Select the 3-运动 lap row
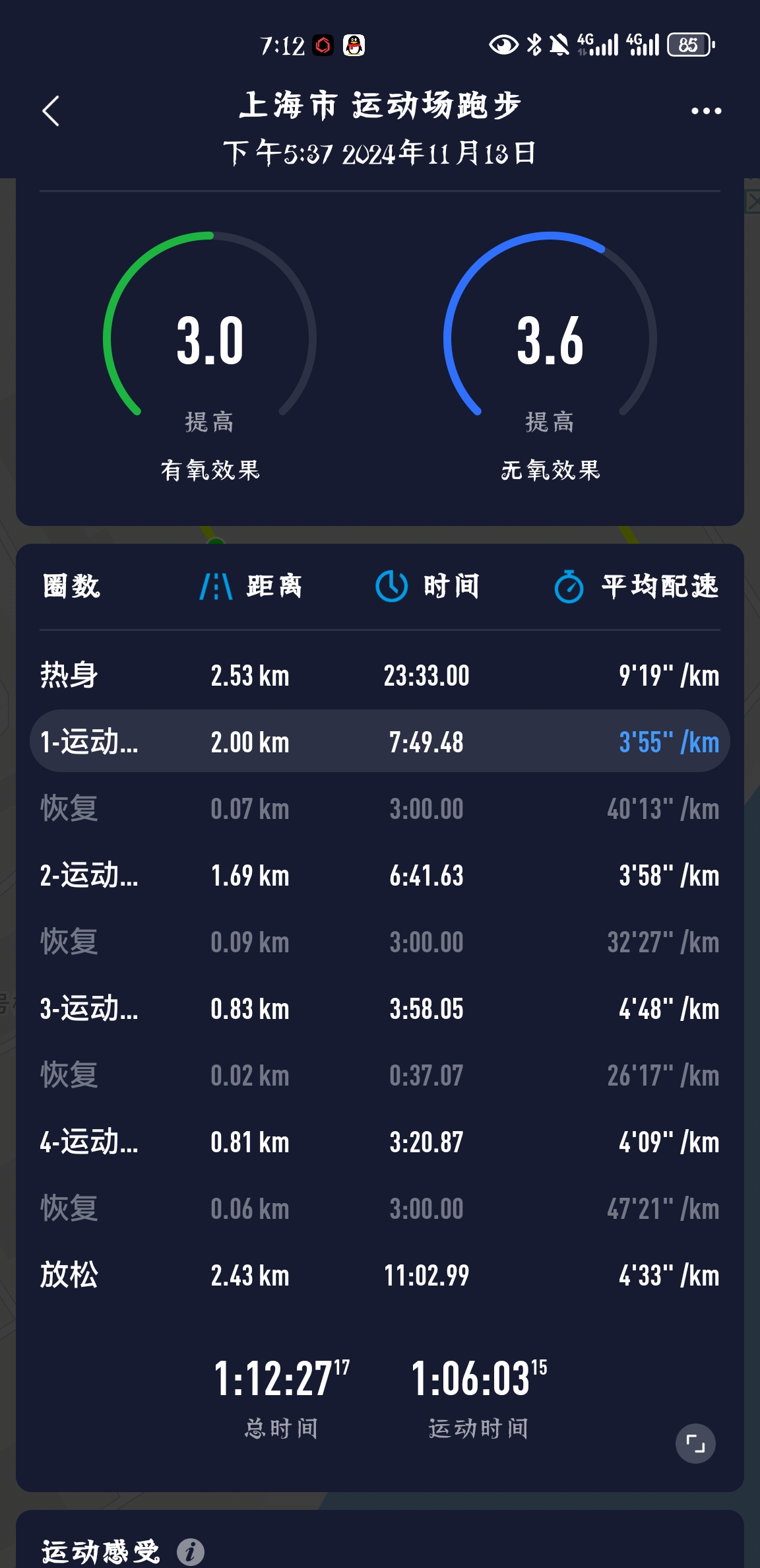This screenshot has width=760, height=1568. 380,1009
